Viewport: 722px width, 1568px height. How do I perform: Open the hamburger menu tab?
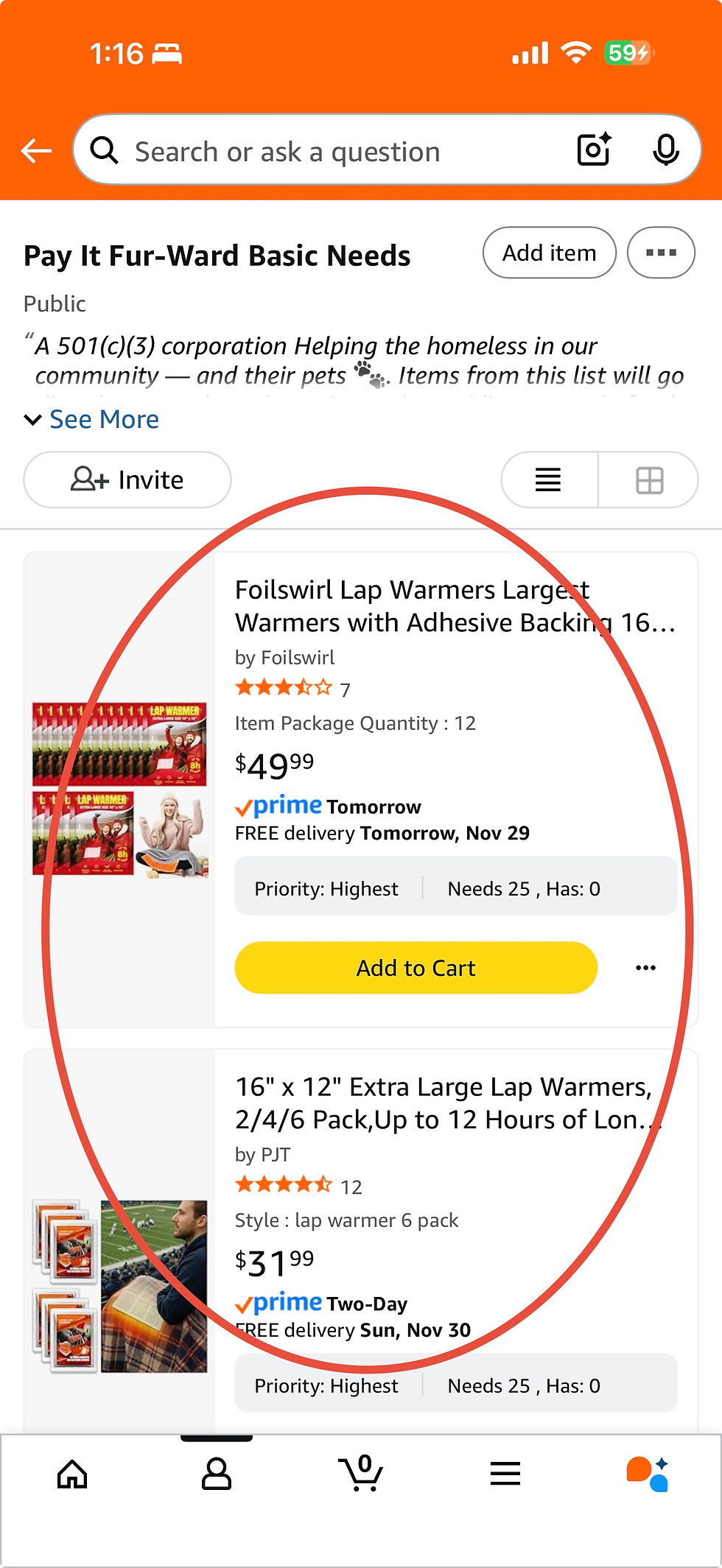[505, 1474]
